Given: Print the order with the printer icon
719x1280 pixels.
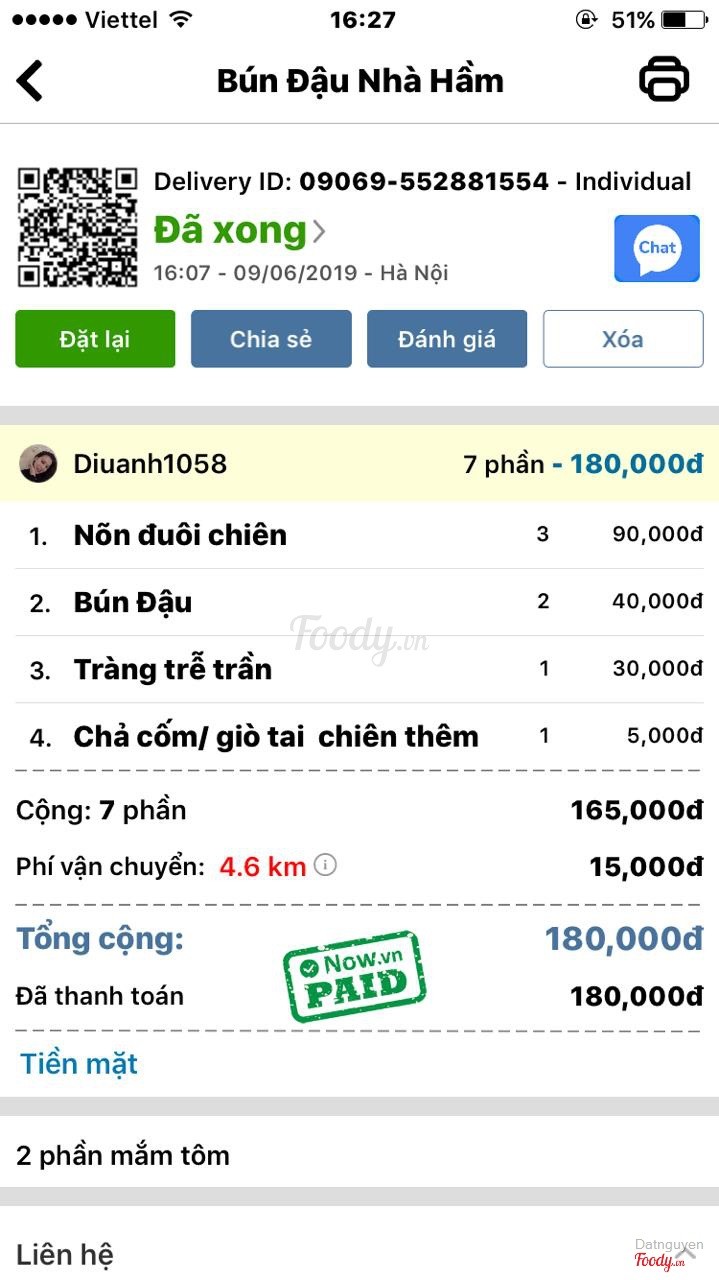Looking at the screenshot, I should click(x=664, y=79).
